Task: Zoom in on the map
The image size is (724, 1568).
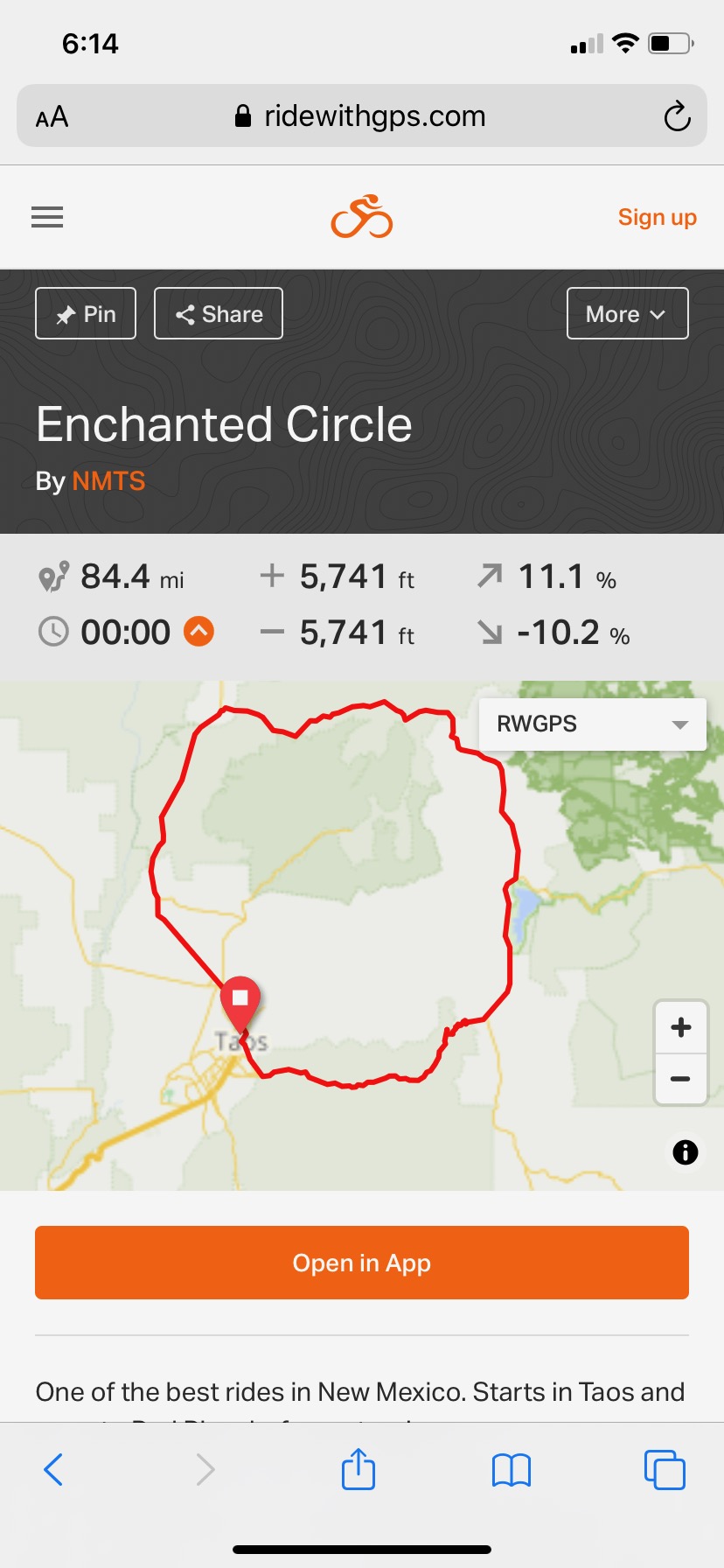Action: [680, 1027]
